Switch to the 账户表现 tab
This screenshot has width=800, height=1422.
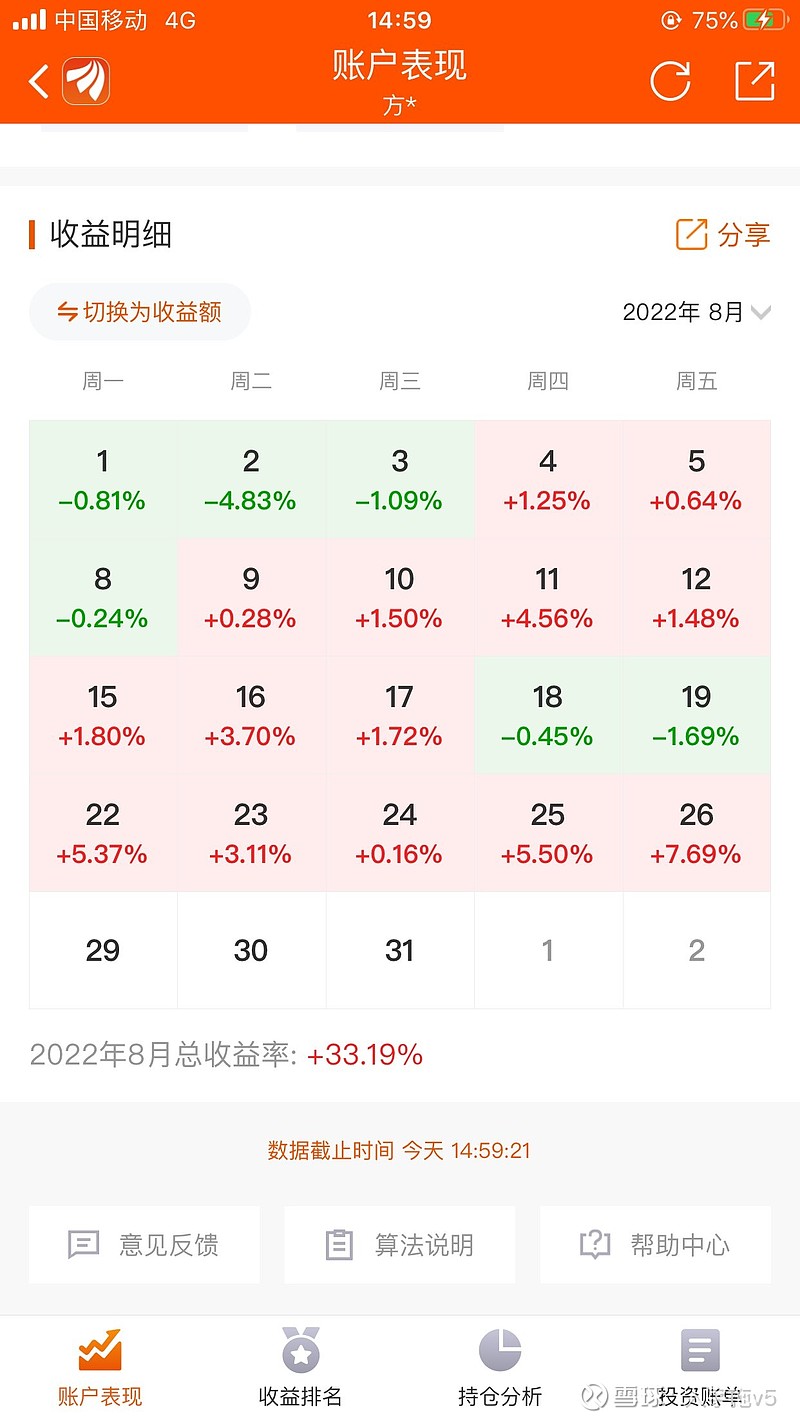click(x=100, y=1368)
